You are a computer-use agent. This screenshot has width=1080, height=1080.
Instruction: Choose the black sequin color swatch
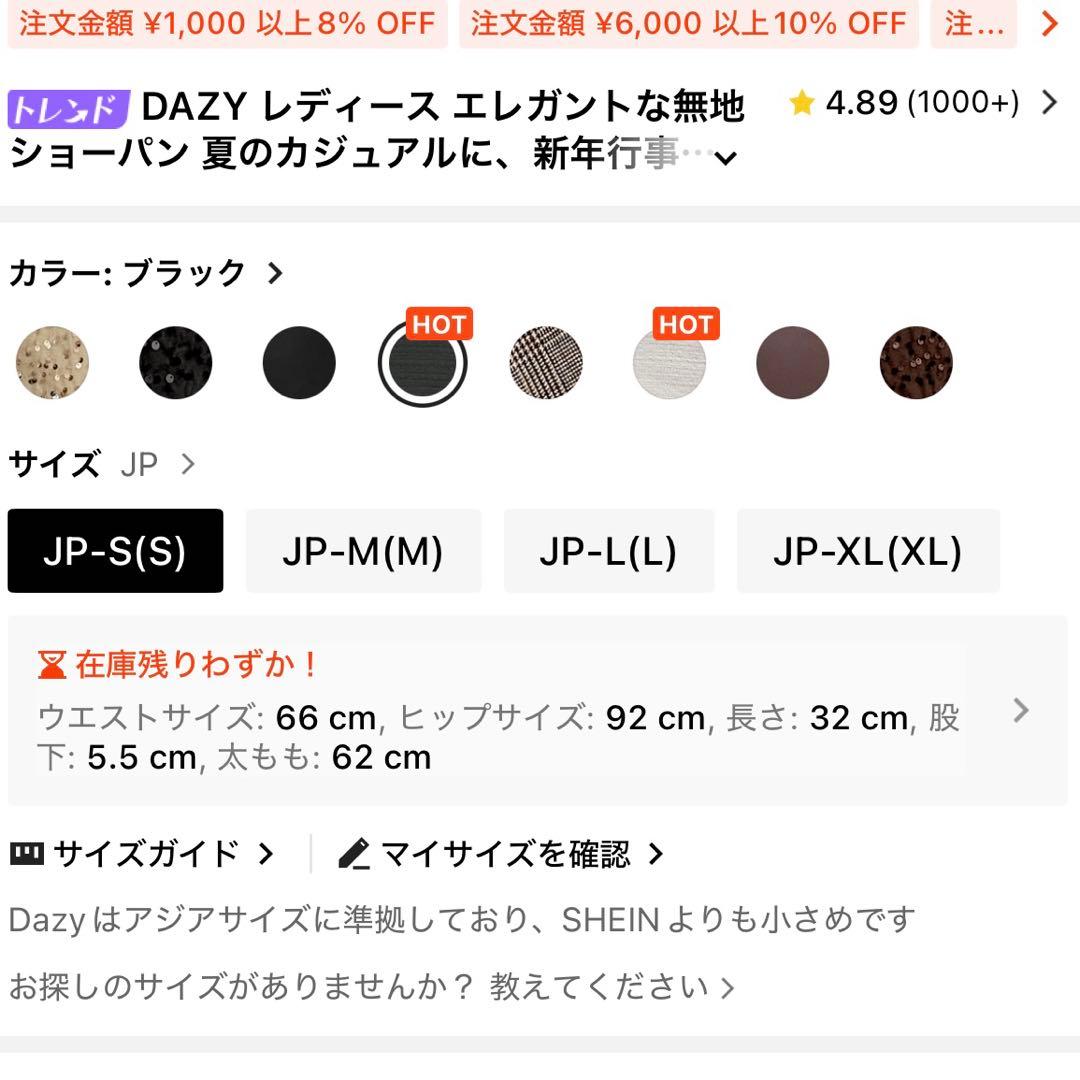(176, 362)
